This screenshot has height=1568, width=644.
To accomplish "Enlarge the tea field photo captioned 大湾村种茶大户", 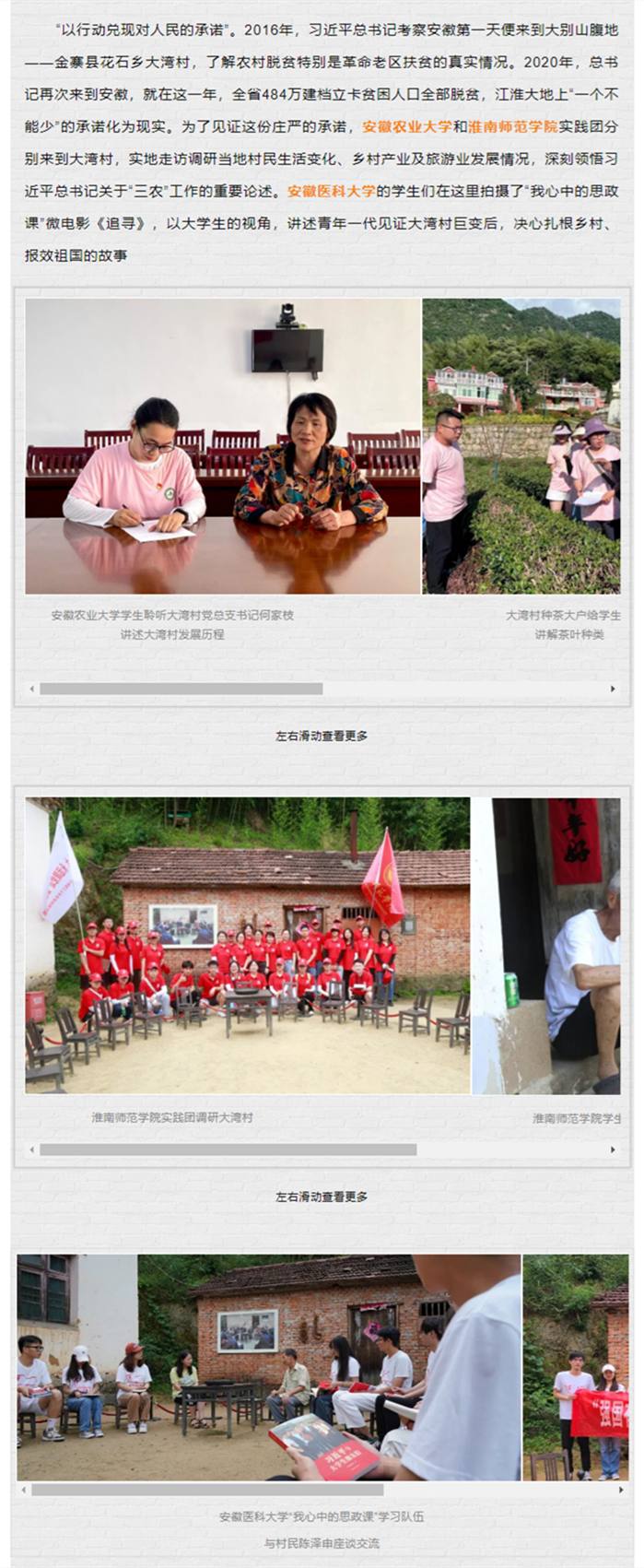I will coord(521,446).
